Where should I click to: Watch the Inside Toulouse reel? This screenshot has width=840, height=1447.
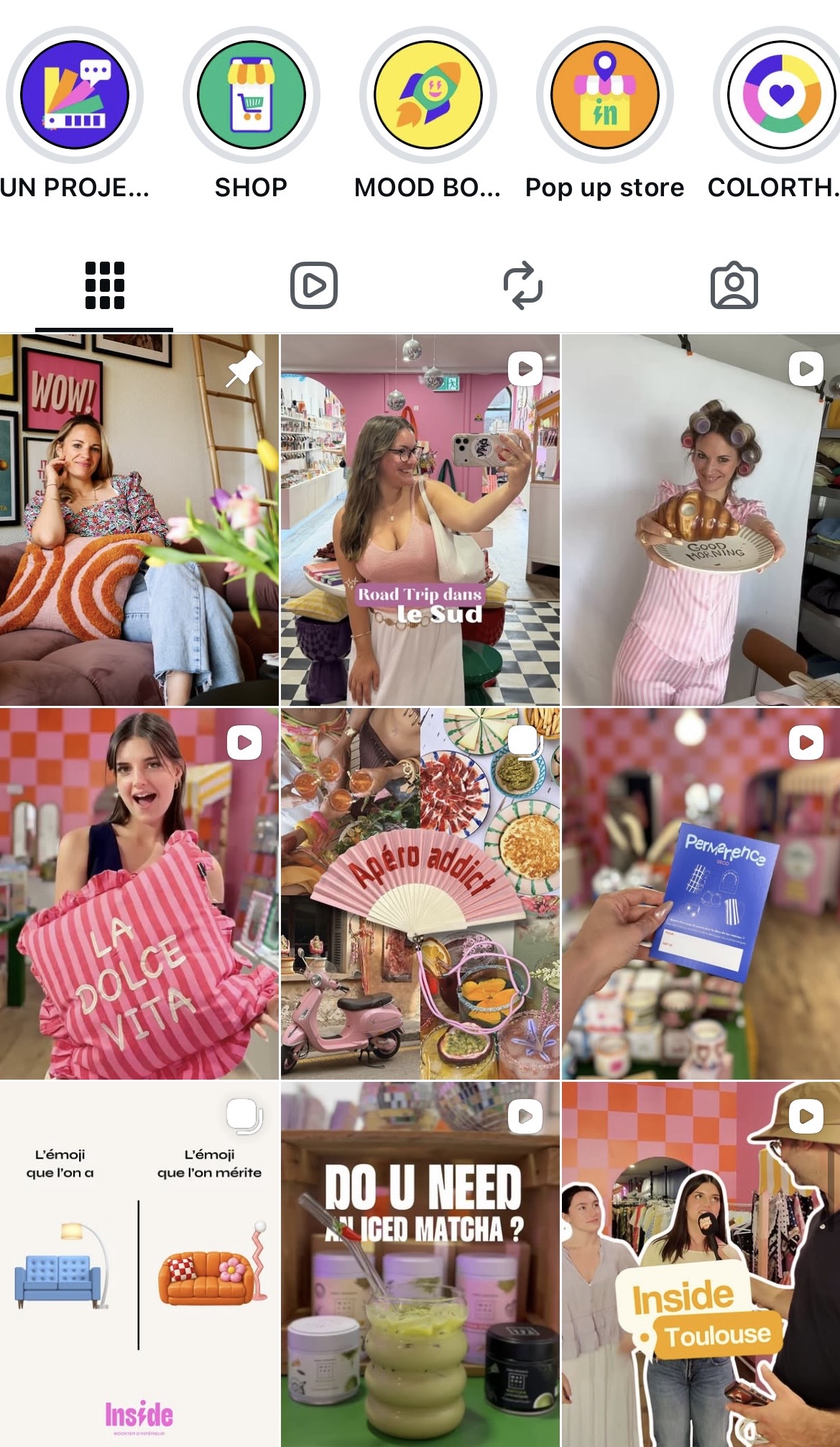pos(701,1264)
